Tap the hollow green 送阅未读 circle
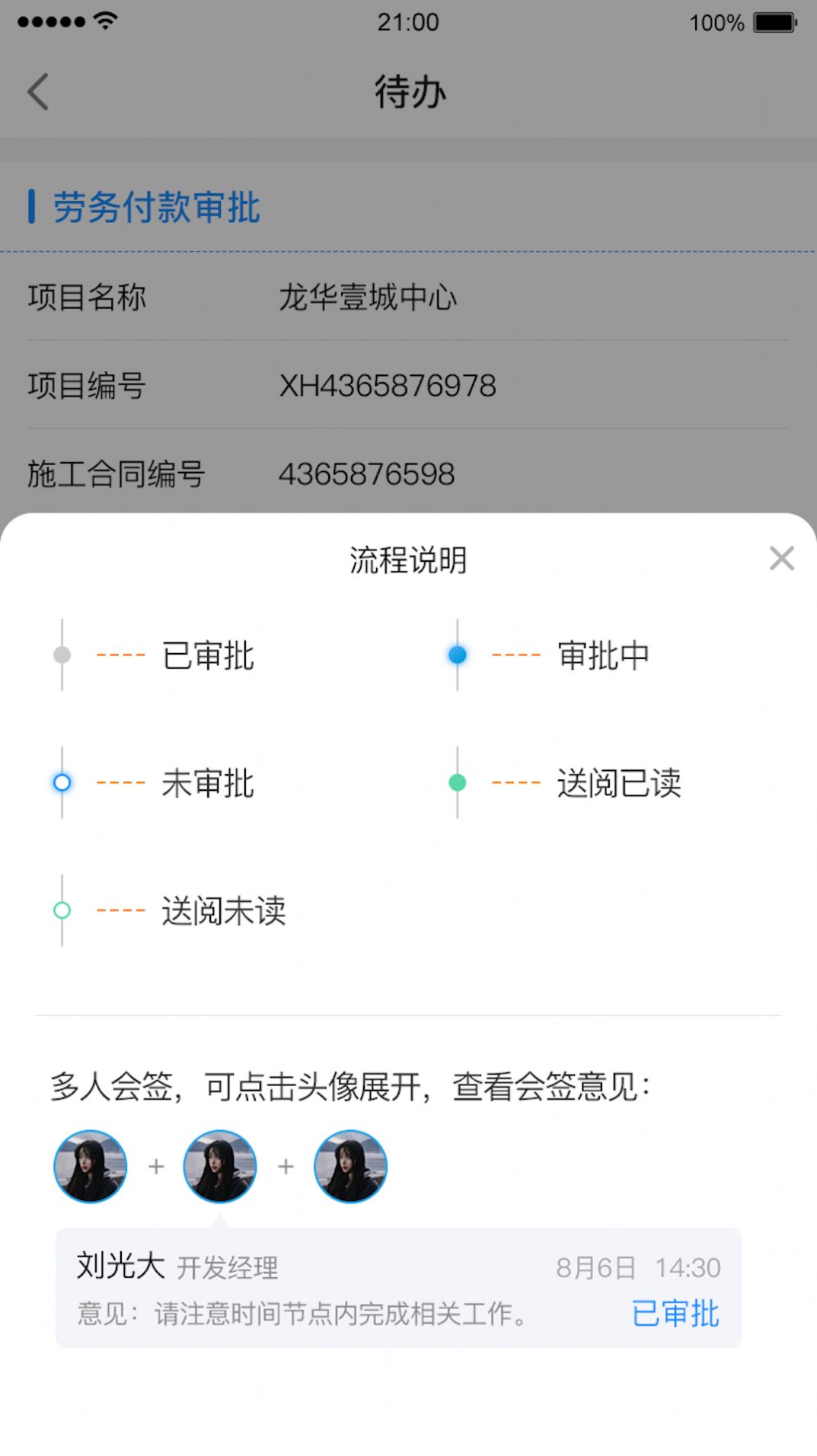Screen dimensions: 817x1456 click(x=61, y=910)
